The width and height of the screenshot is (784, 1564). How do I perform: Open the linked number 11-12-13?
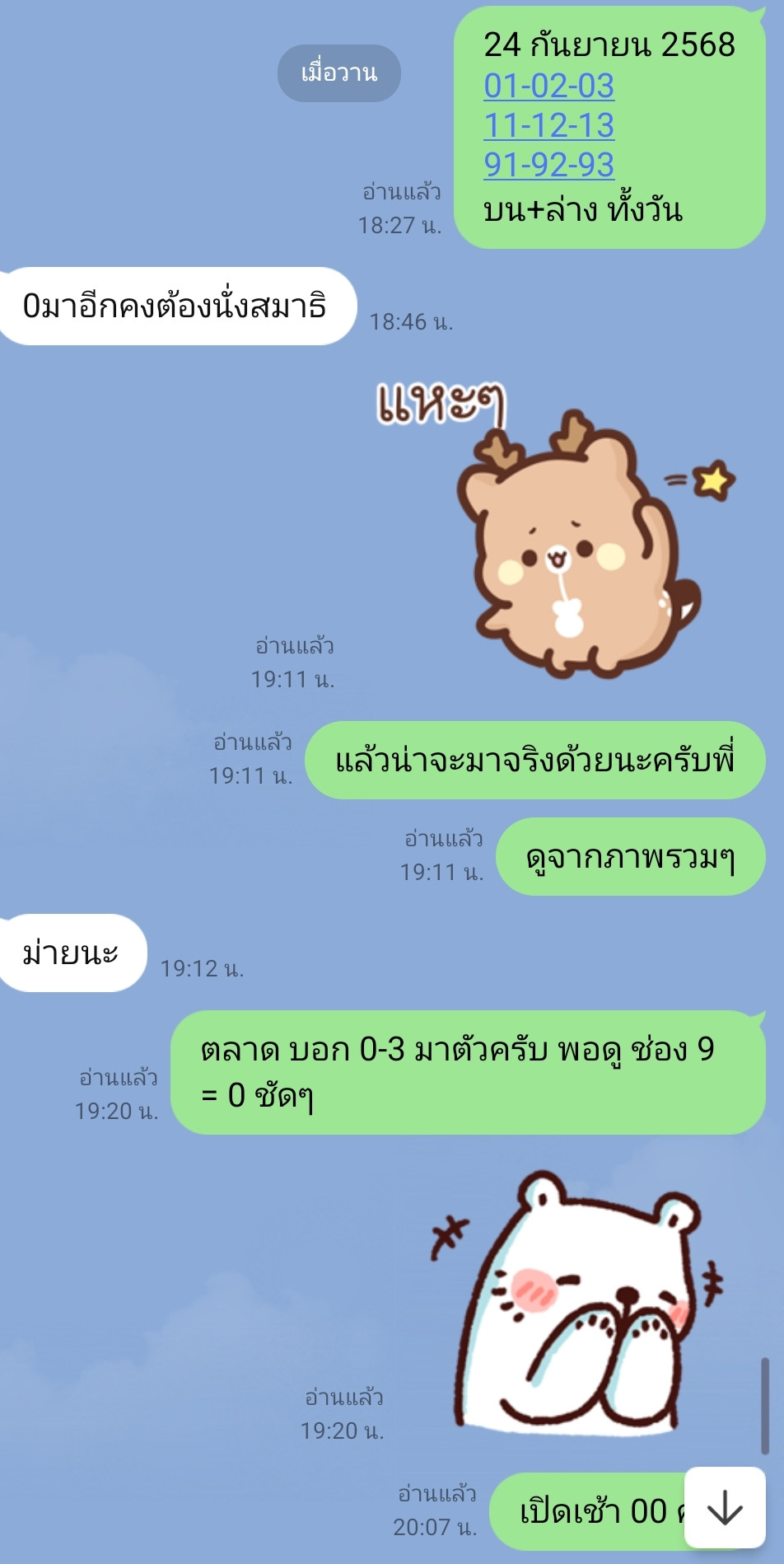pos(548,125)
